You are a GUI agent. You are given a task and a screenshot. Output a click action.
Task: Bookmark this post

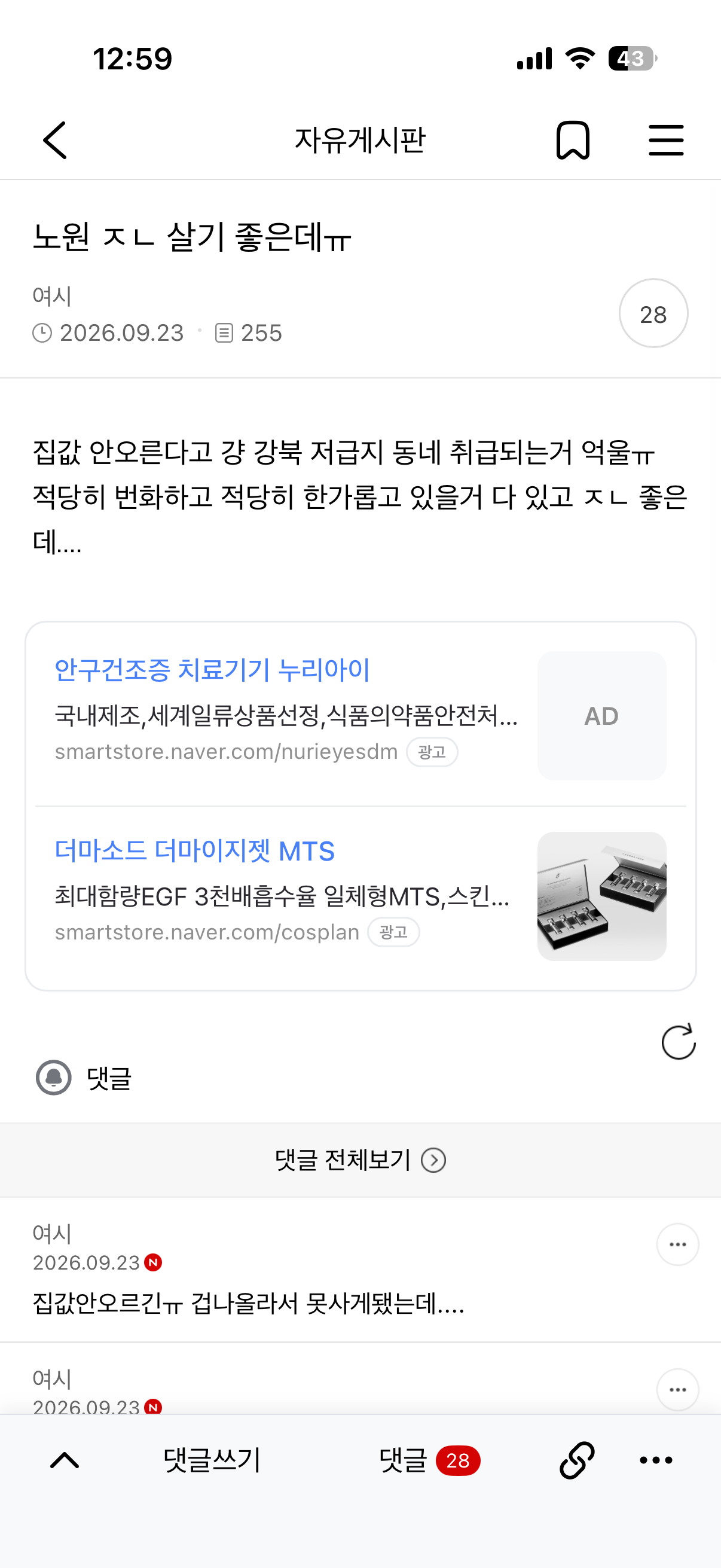[x=573, y=140]
